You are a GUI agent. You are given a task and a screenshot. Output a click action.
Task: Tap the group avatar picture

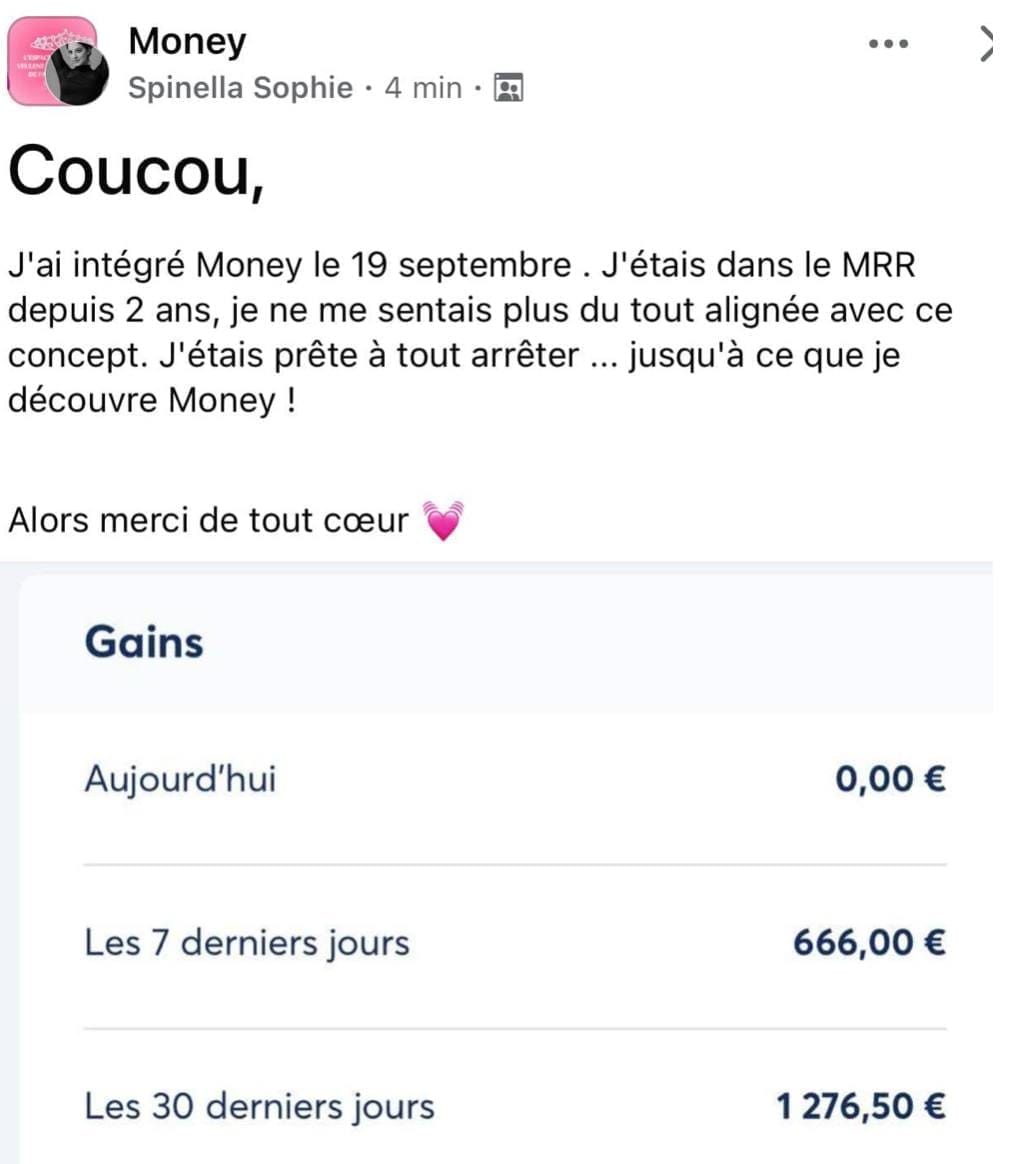(x=58, y=61)
